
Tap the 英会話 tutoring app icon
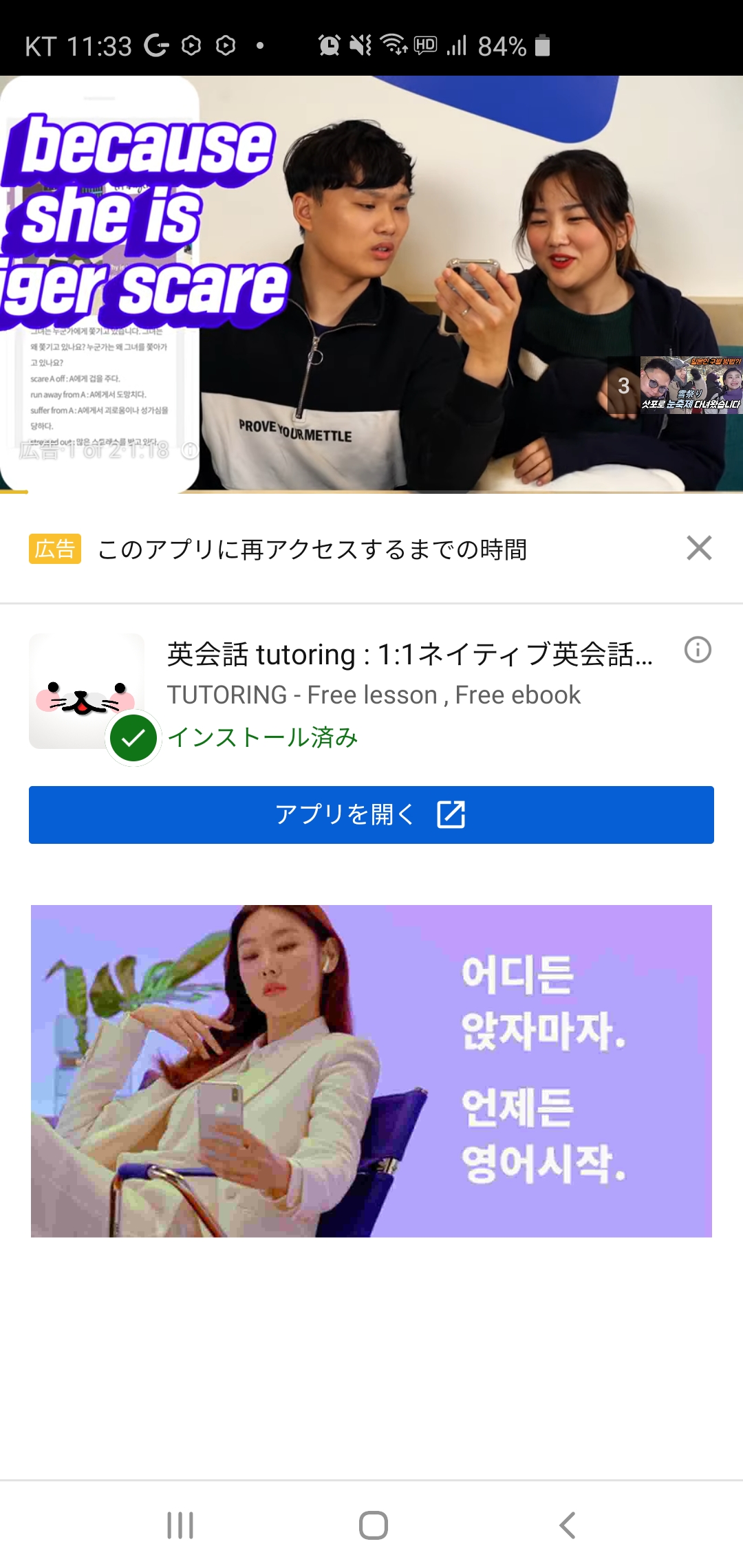point(87,691)
